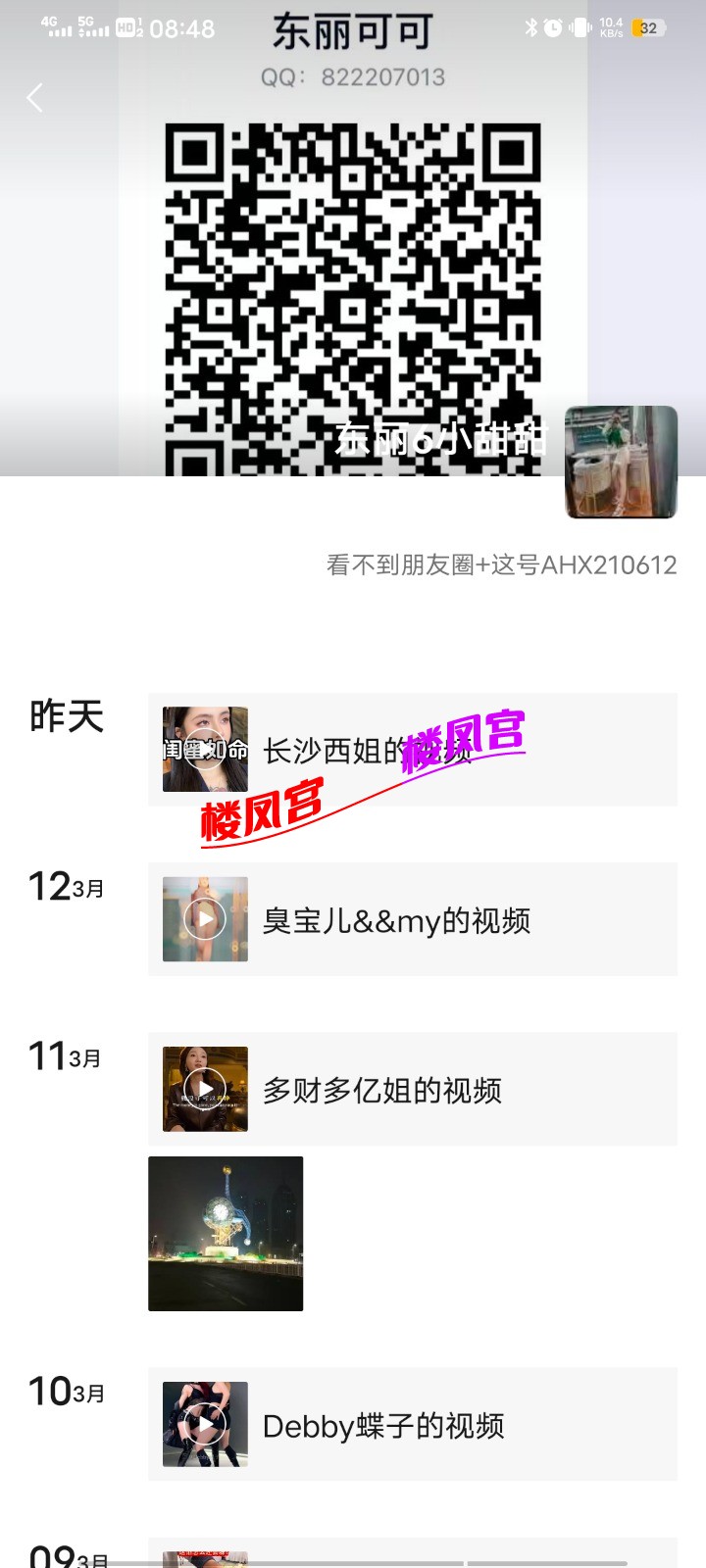Go back using the top-left arrow
The height and width of the screenshot is (1568, 706).
pos(35,98)
